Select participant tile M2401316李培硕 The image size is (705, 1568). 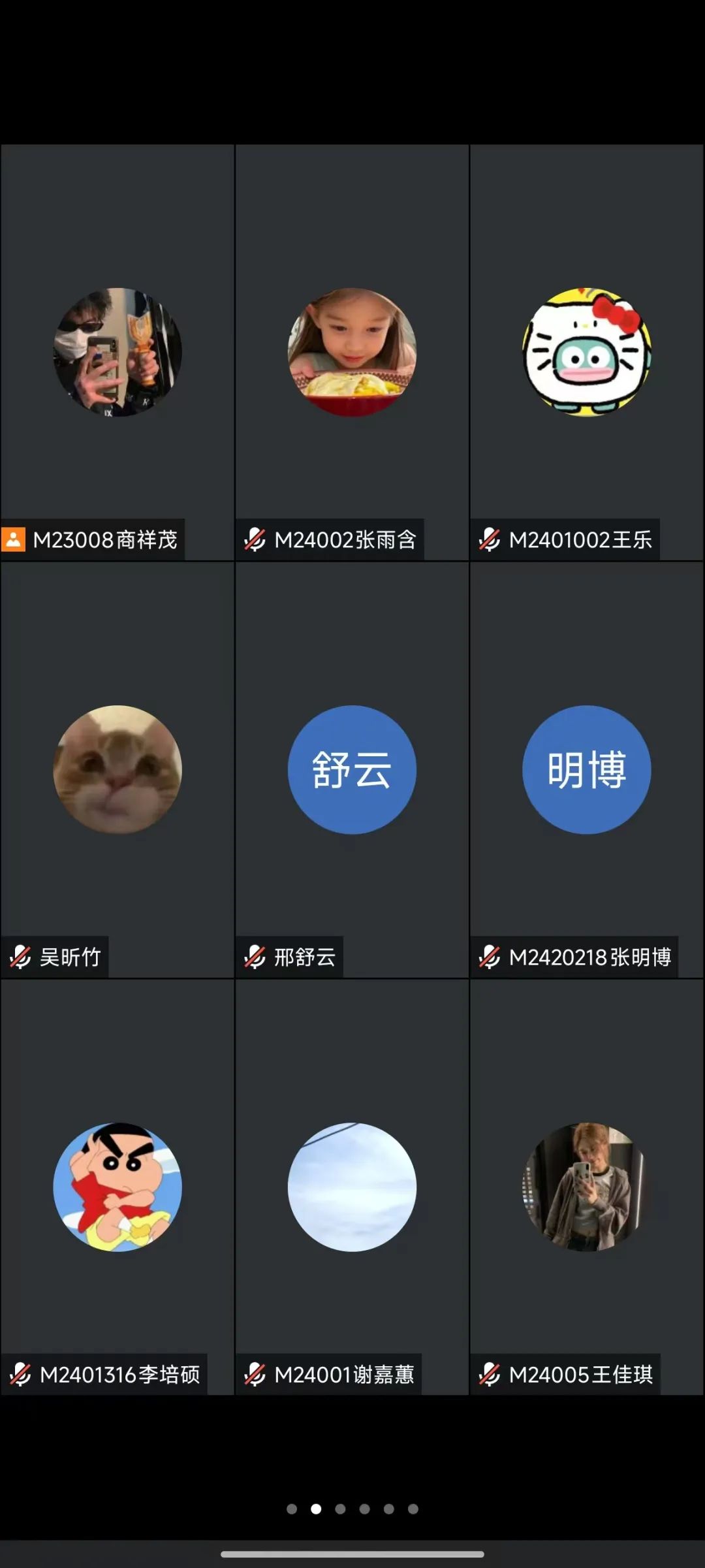pyautogui.click(x=117, y=1187)
